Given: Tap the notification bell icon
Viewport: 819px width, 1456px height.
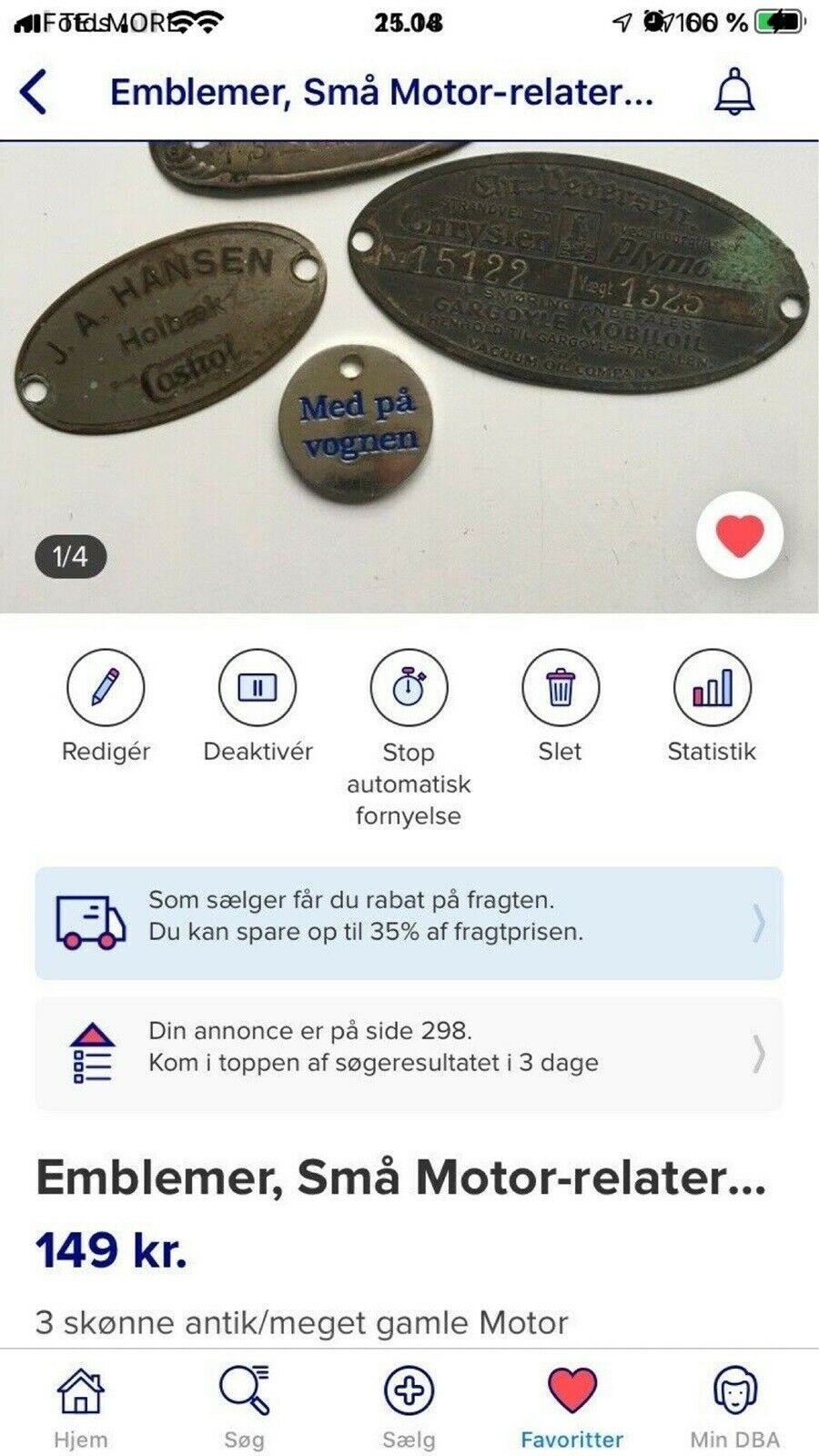Looking at the screenshot, I should click(x=733, y=94).
